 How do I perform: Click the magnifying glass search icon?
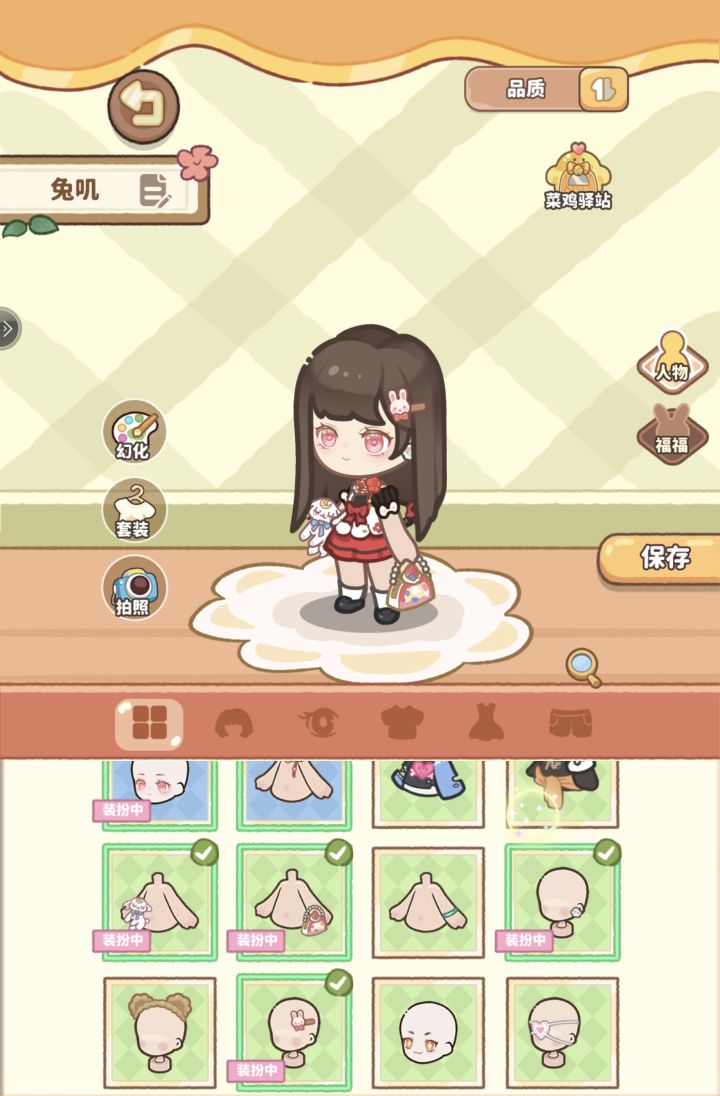coord(580,664)
